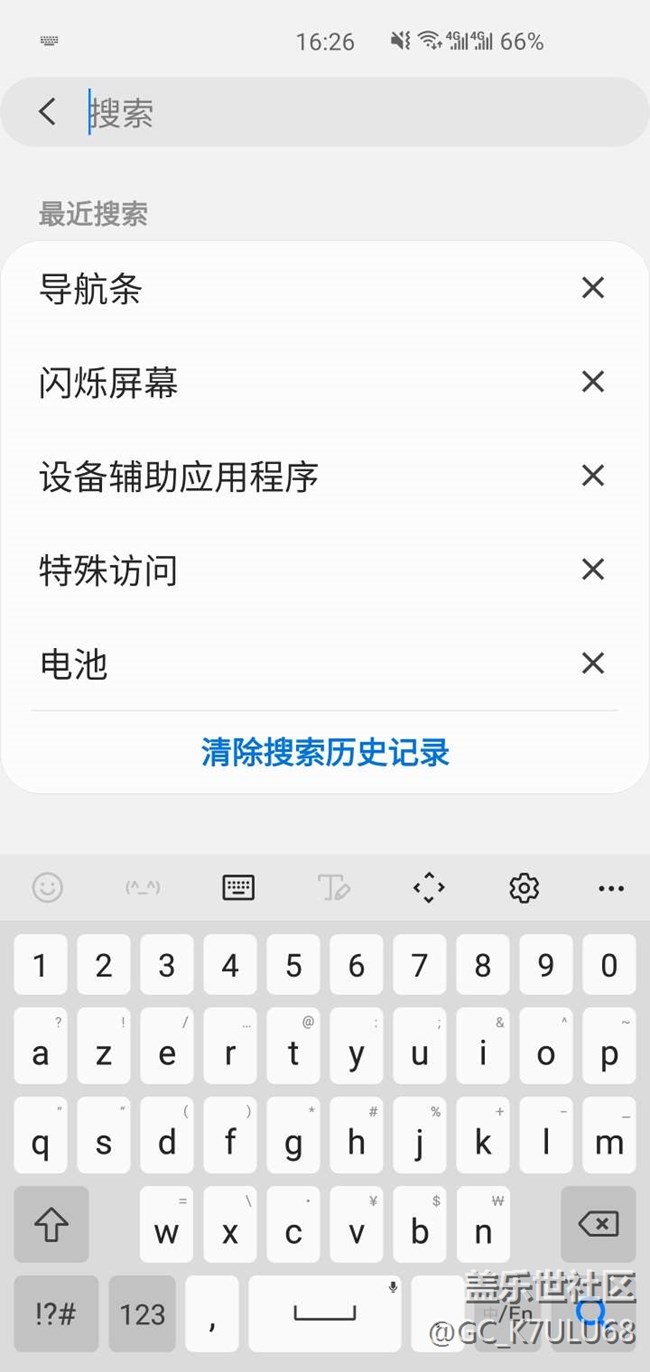This screenshot has width=650, height=1372.
Task: Open the keyboard emoji picker
Action: (47, 887)
